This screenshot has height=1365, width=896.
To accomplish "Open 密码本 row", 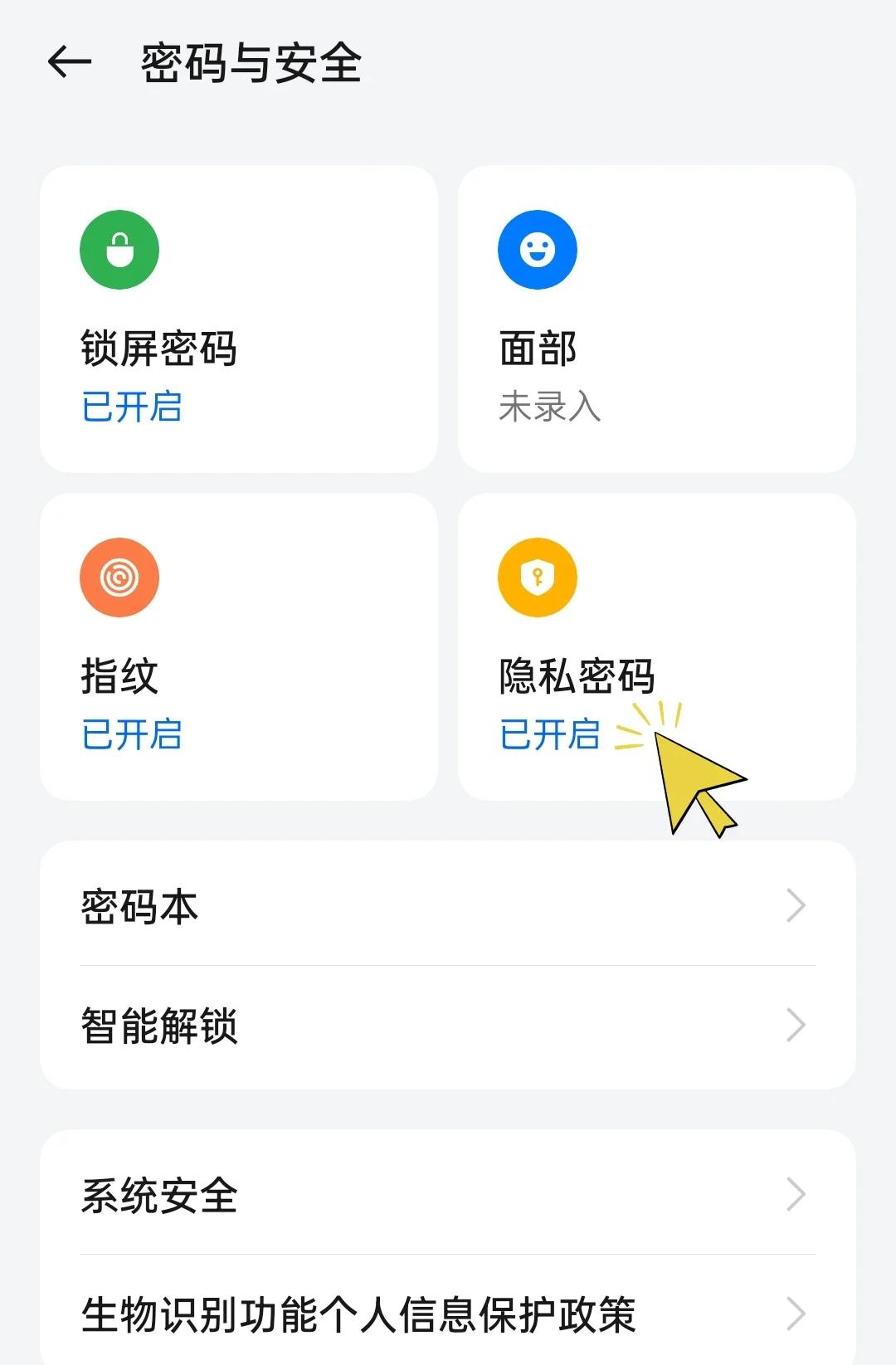I will [x=448, y=905].
